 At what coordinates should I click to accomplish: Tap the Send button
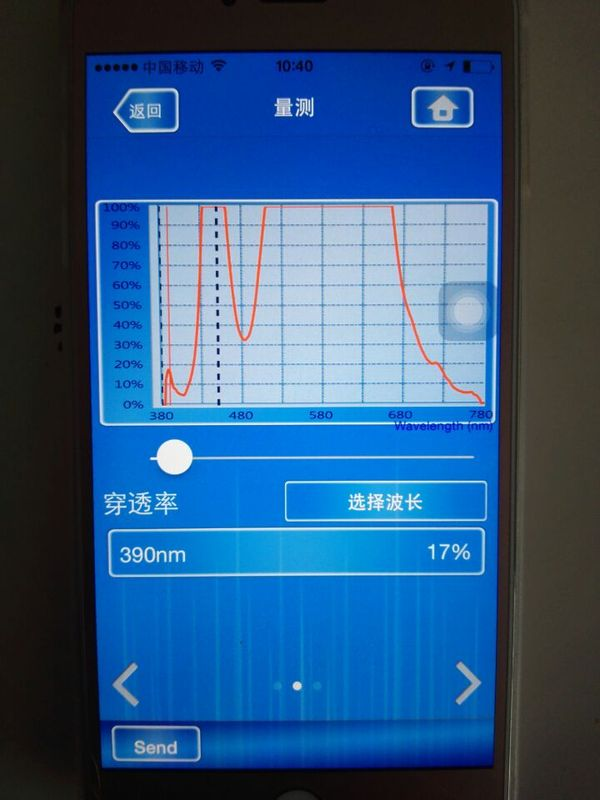(155, 746)
